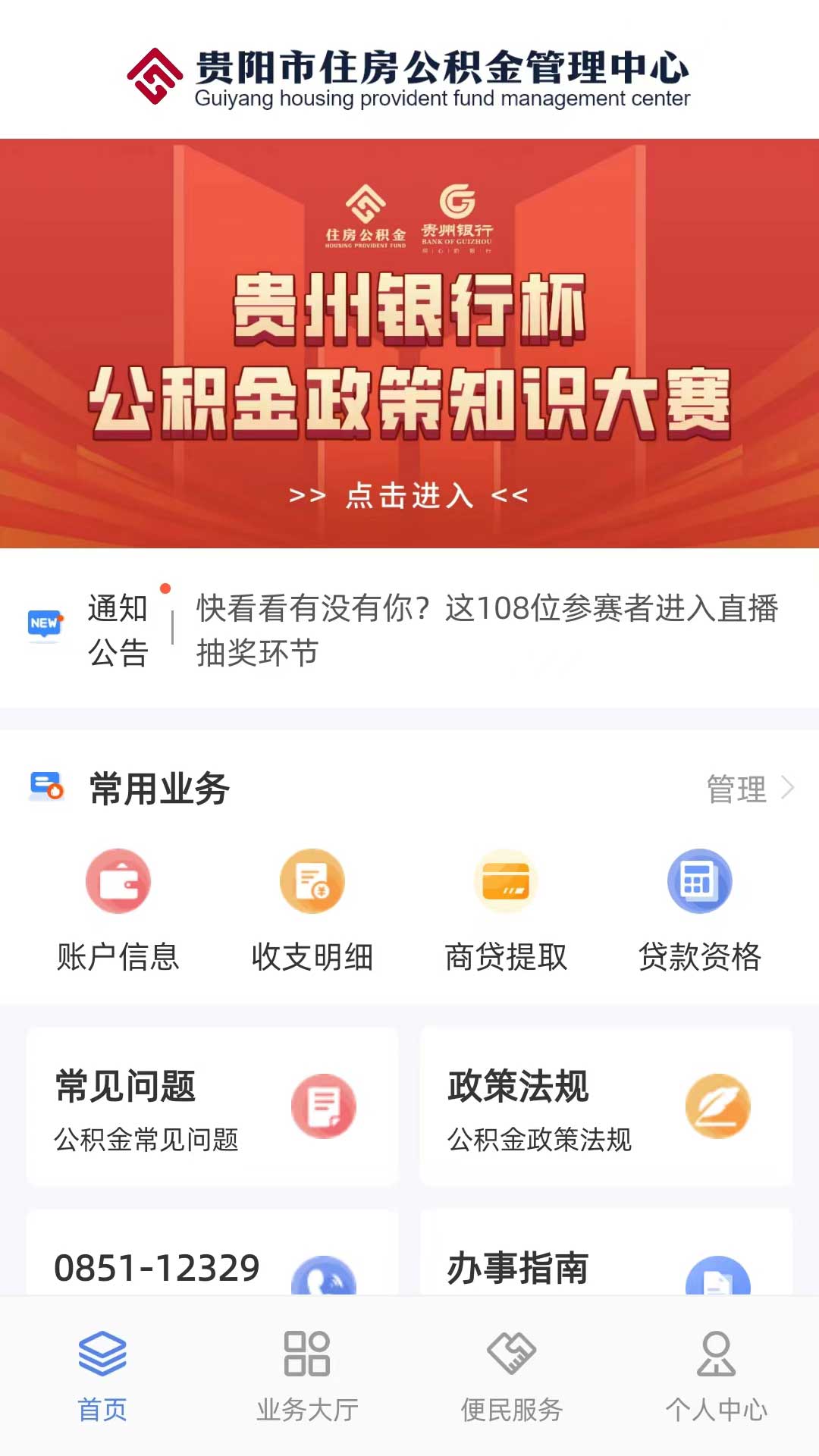Select 收支明细 (income and expense details)

click(x=311, y=910)
